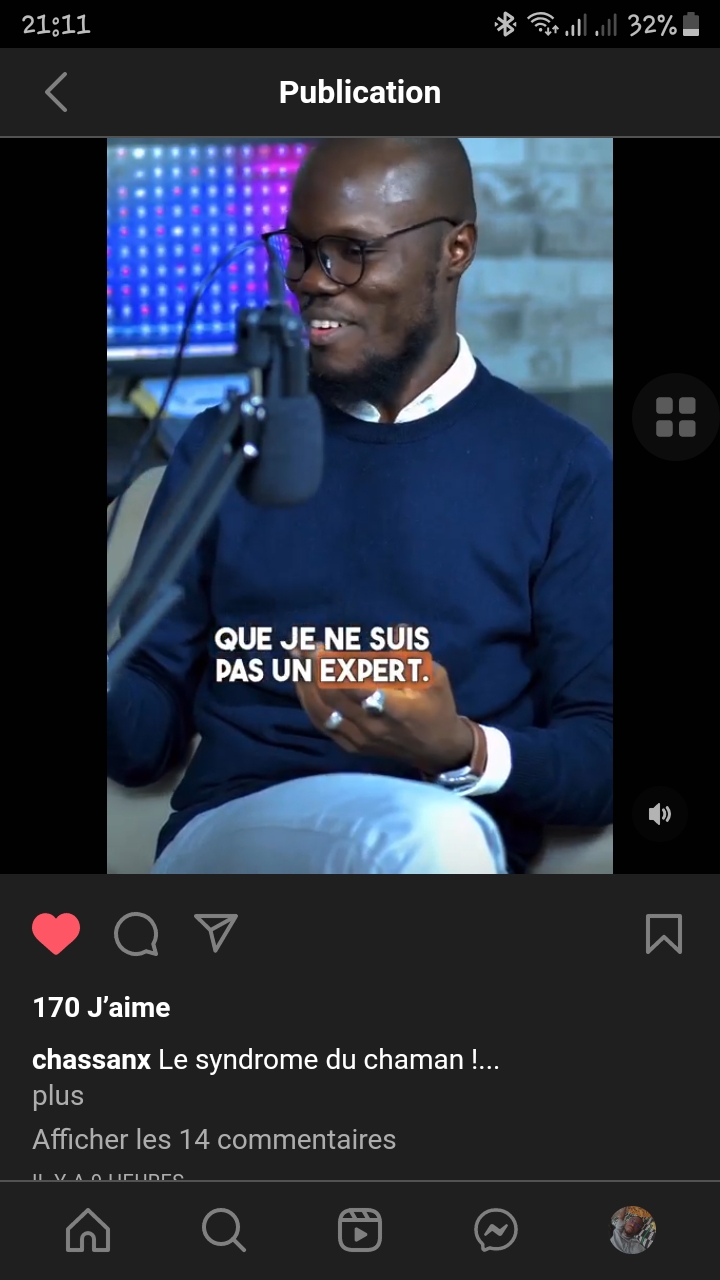Open the chassanx profile from the caption
Viewport: 720px width, 1280px height.
(x=91, y=1060)
